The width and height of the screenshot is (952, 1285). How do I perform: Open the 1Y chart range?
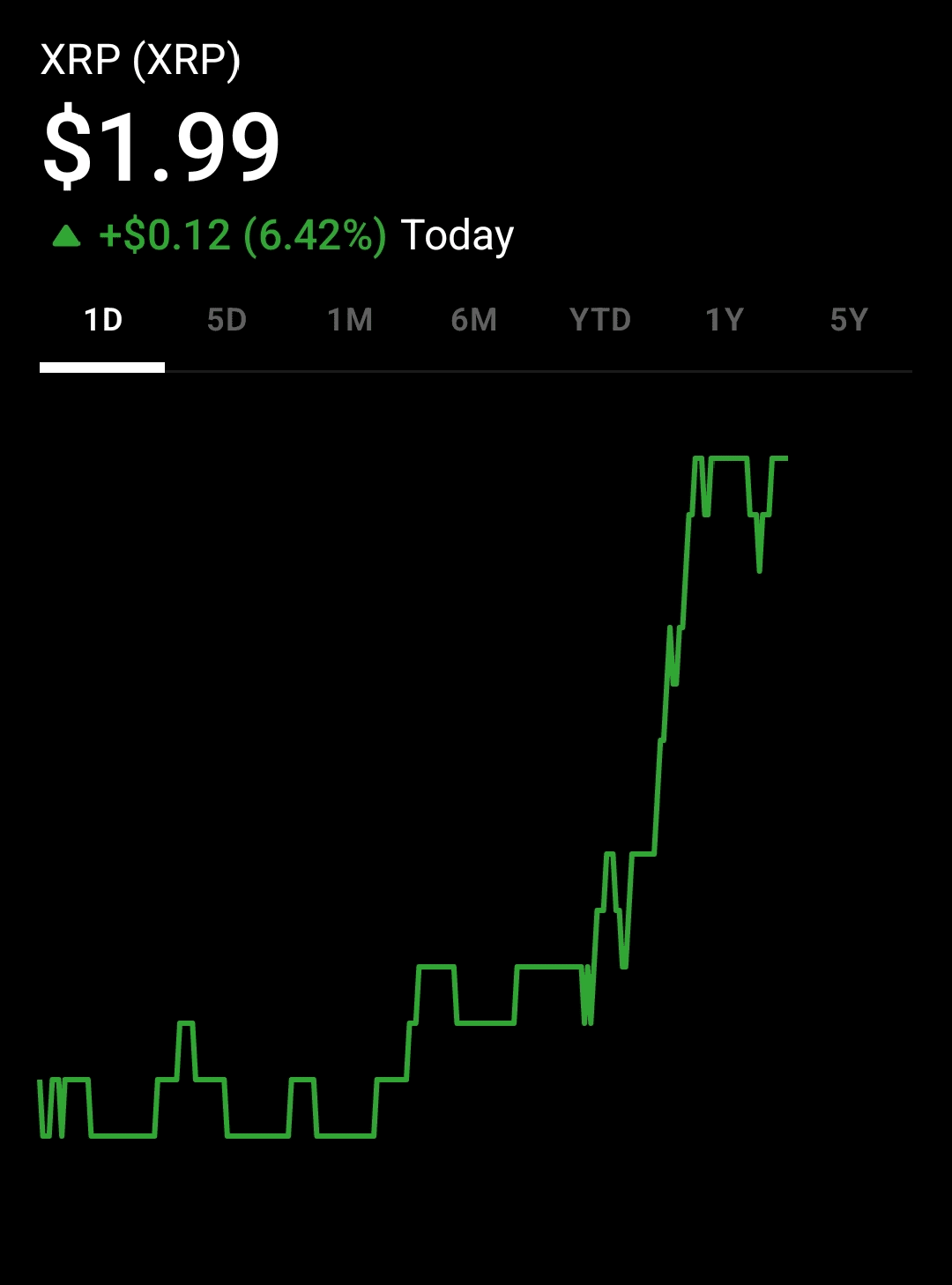pos(725,320)
